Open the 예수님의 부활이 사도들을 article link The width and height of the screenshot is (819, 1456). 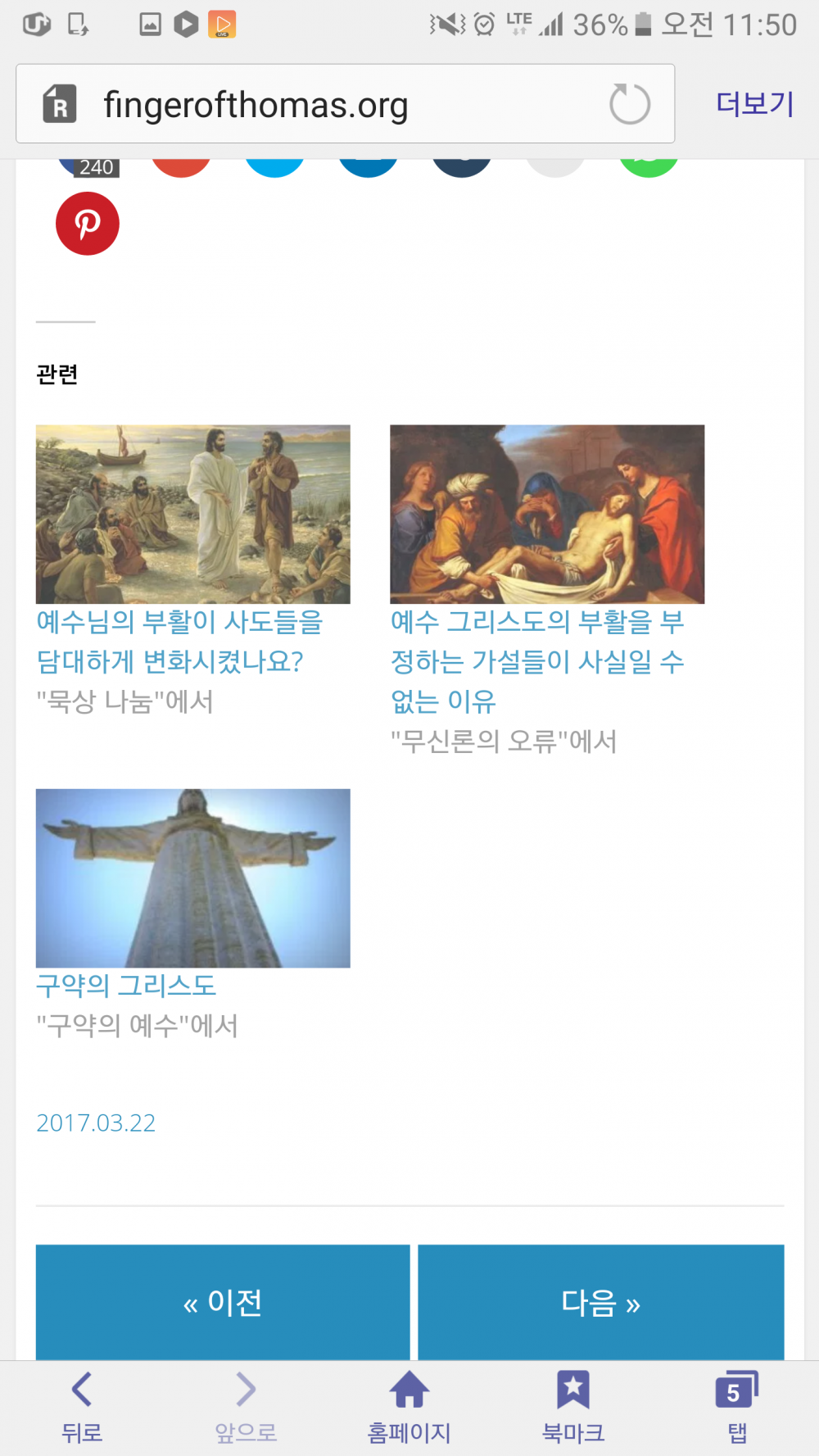coord(179,642)
